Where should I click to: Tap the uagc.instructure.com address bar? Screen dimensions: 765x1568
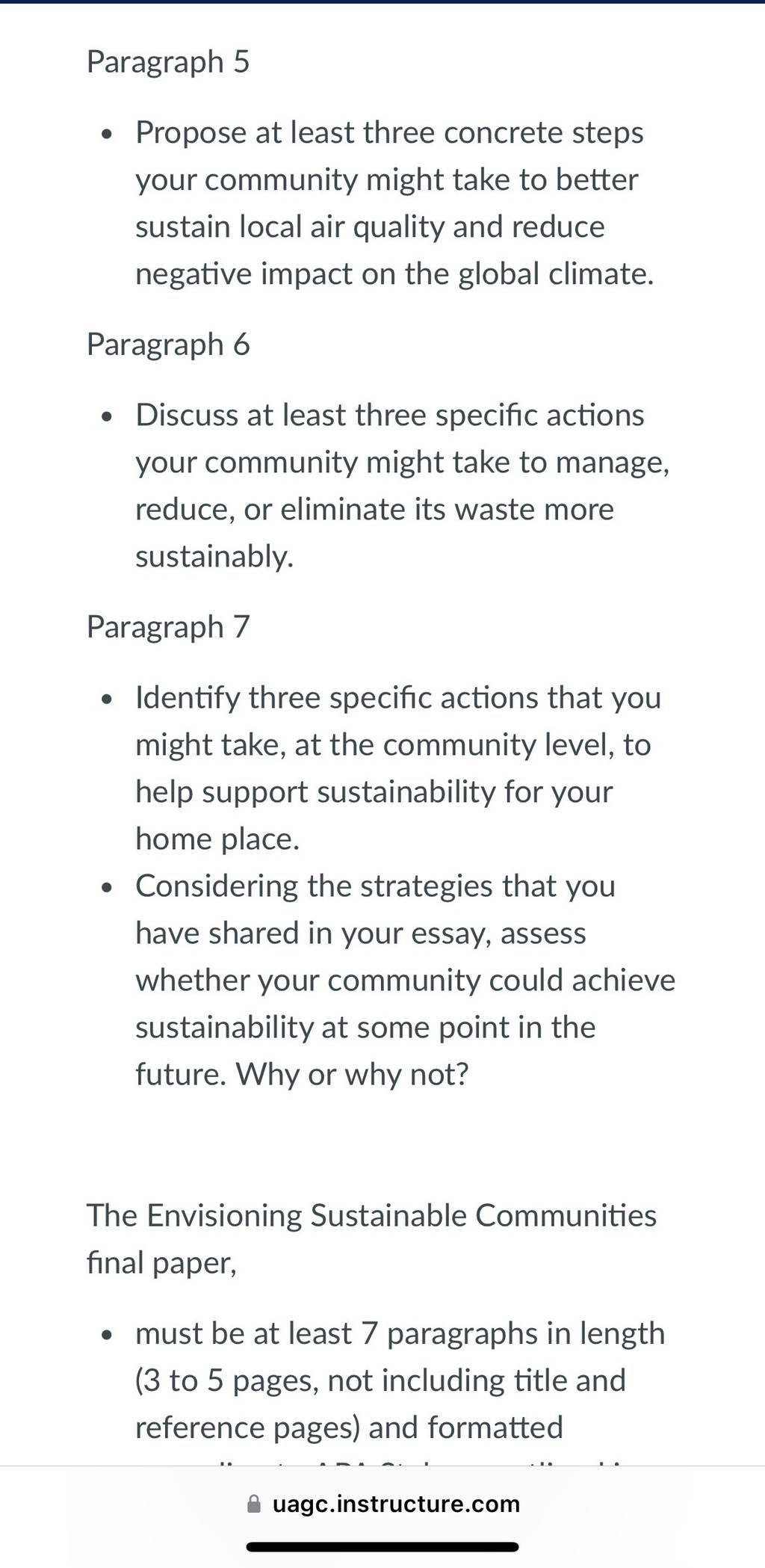[x=382, y=1503]
